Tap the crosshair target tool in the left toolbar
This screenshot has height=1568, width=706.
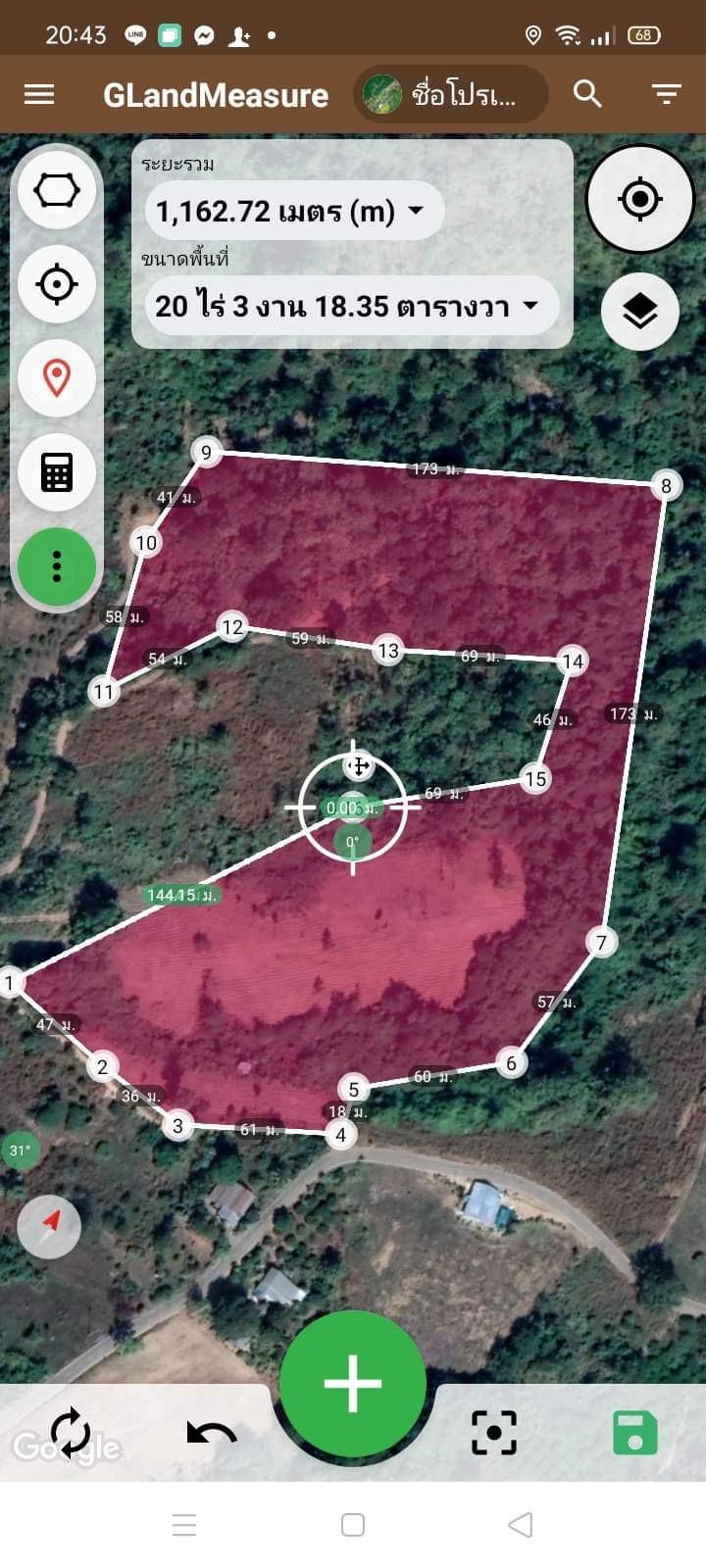point(57,284)
